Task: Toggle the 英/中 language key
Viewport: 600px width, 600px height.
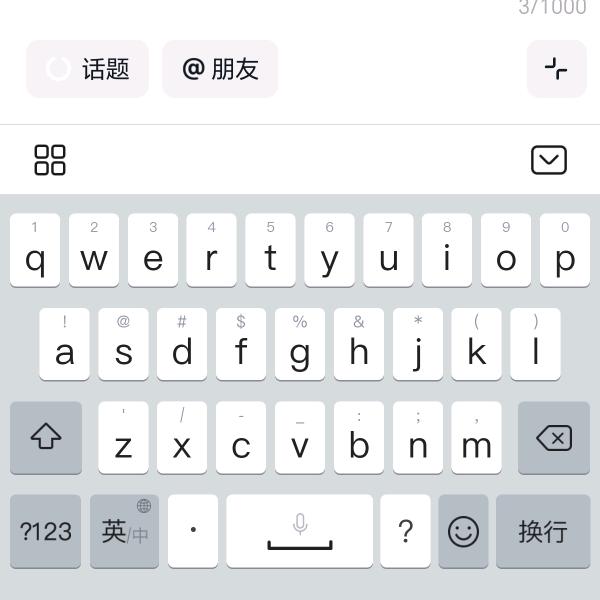Action: (x=124, y=531)
